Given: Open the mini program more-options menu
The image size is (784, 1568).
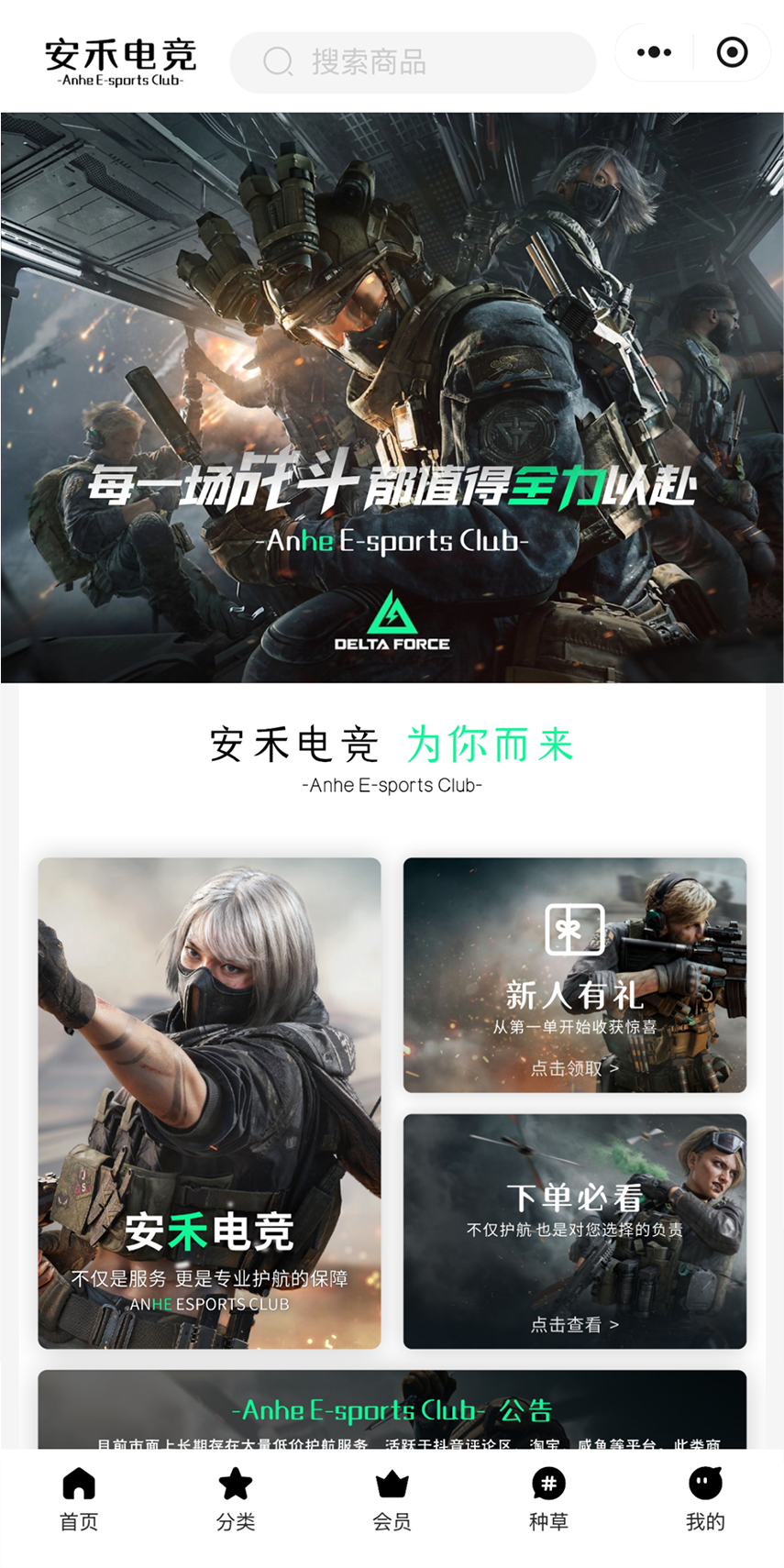Looking at the screenshot, I should coord(654,52).
